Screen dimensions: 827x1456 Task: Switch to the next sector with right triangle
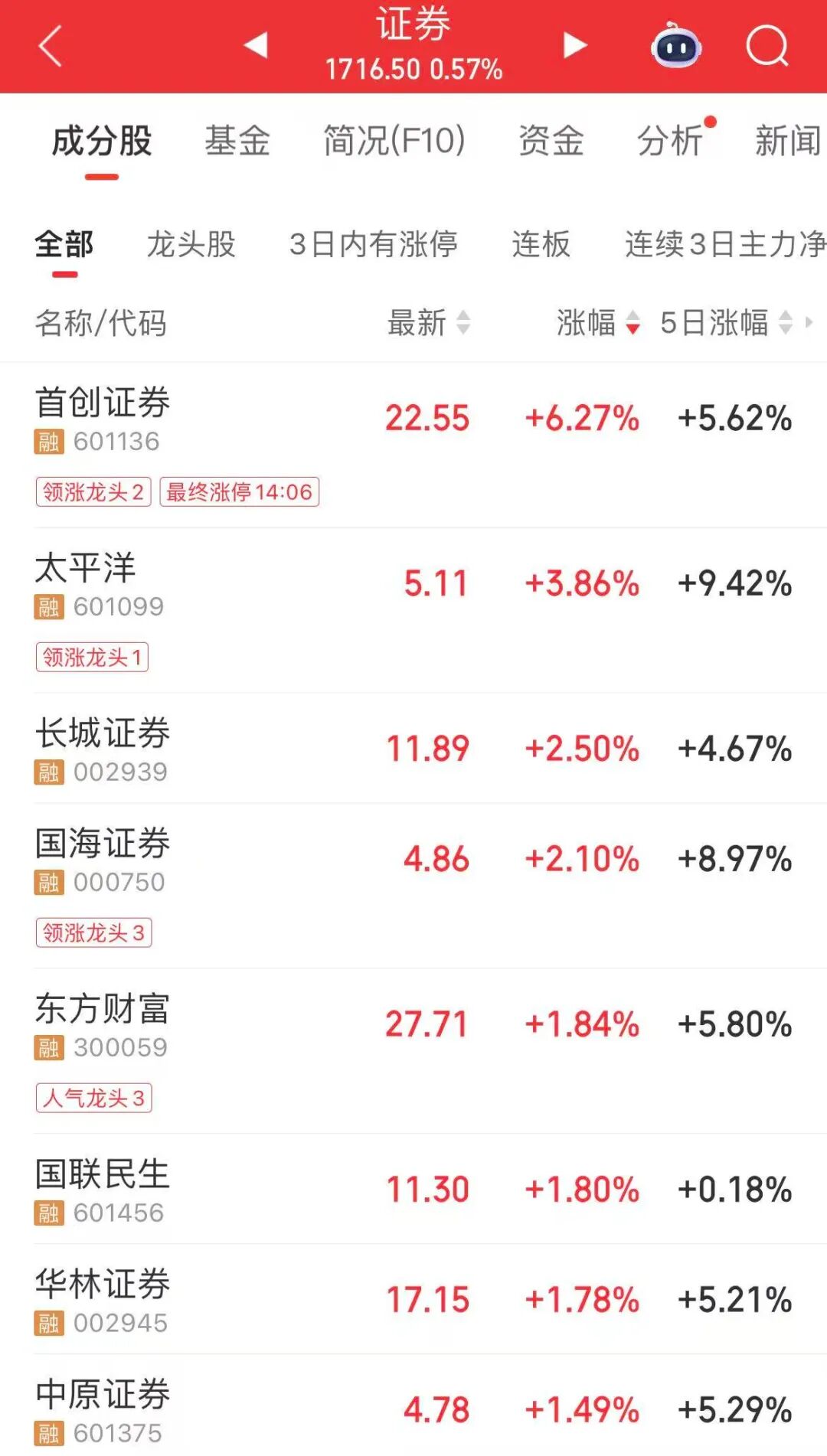click(574, 45)
